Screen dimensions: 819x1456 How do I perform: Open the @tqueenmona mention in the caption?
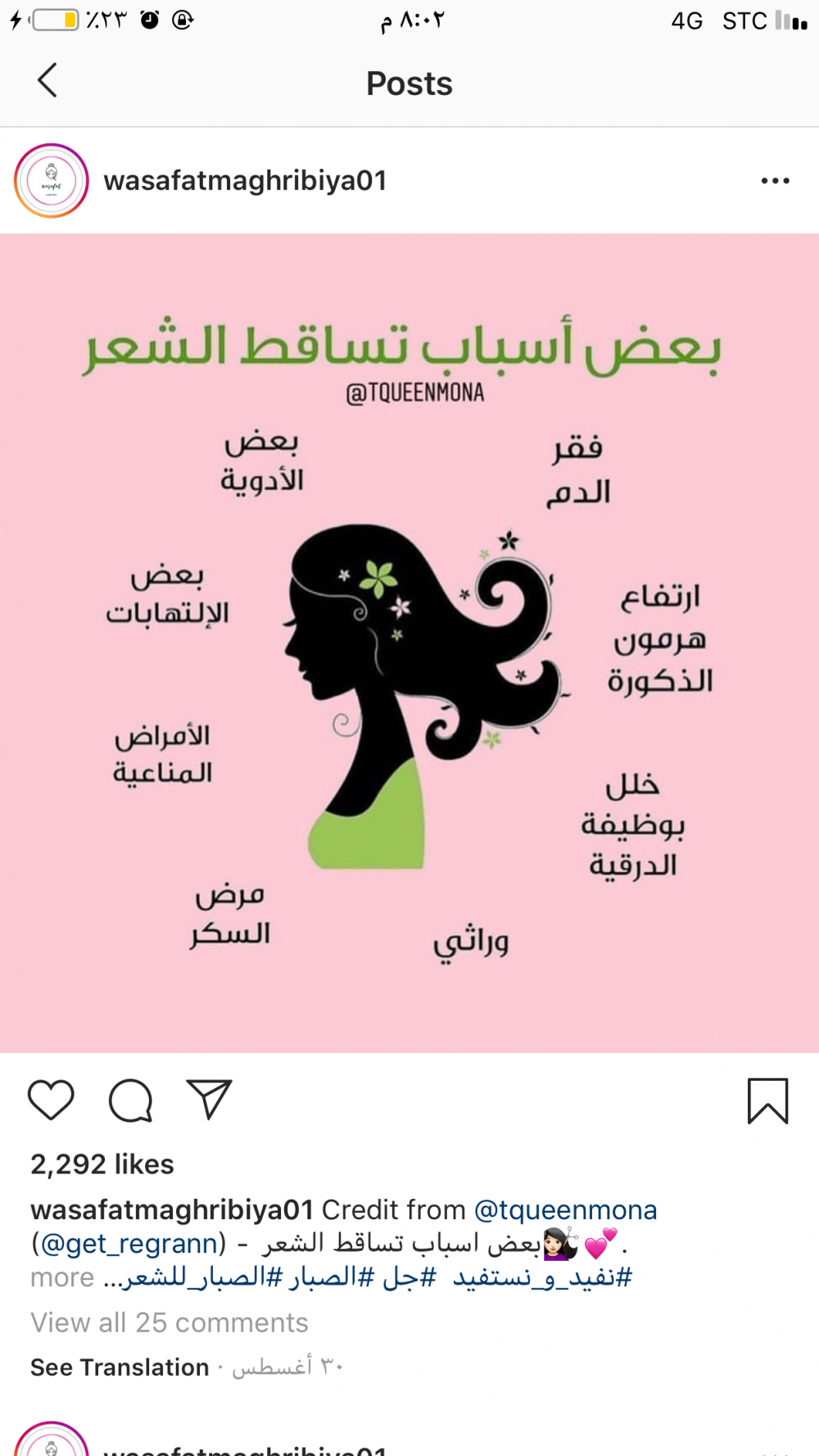pyautogui.click(x=565, y=1210)
